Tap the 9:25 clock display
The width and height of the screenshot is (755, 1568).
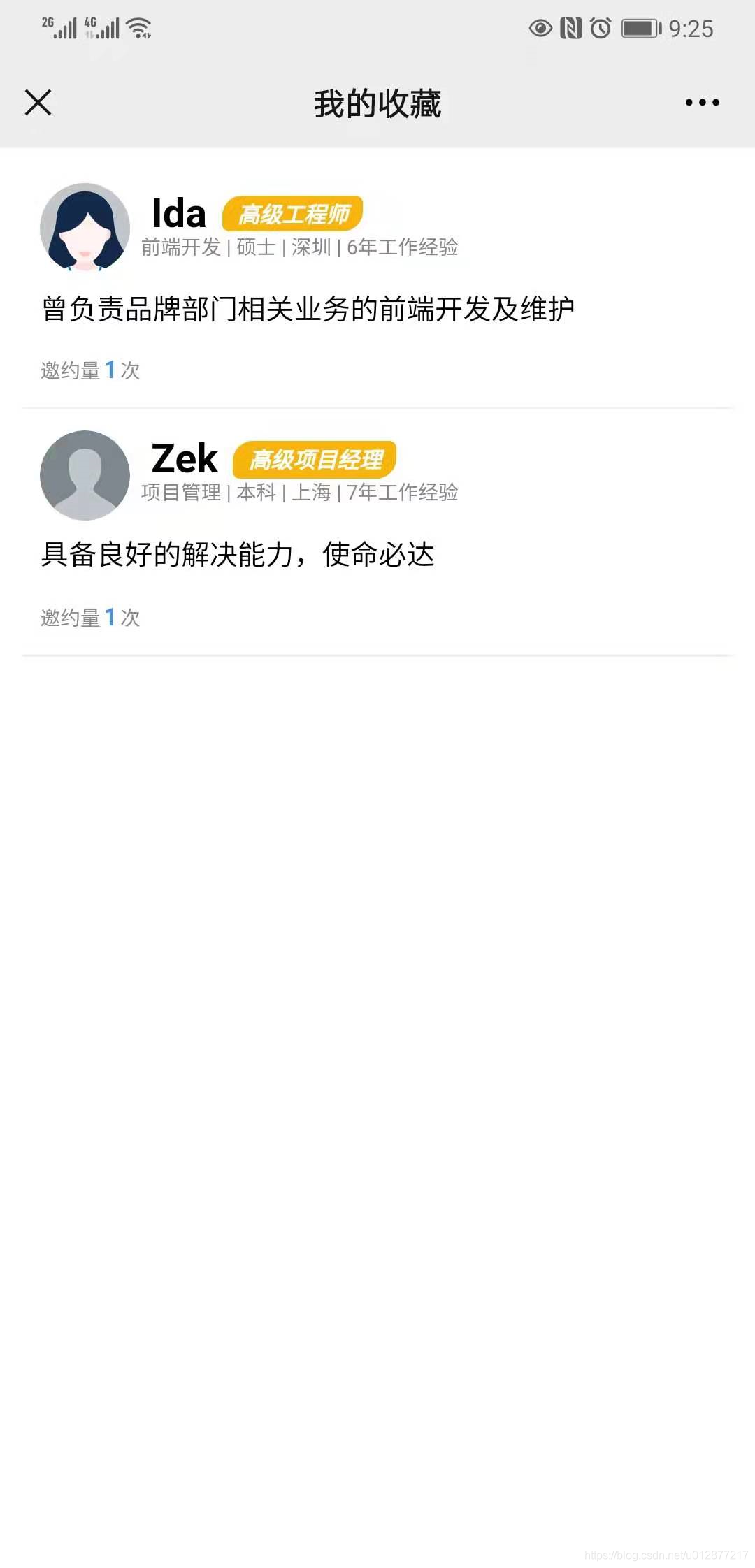693,28
